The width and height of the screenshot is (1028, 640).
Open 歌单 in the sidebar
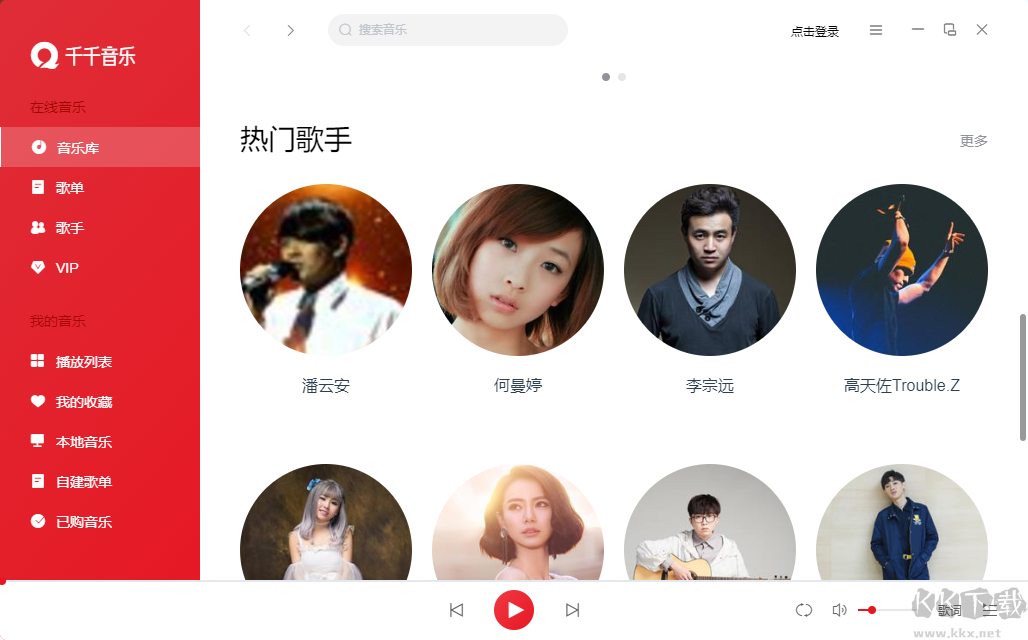pyautogui.click(x=69, y=188)
